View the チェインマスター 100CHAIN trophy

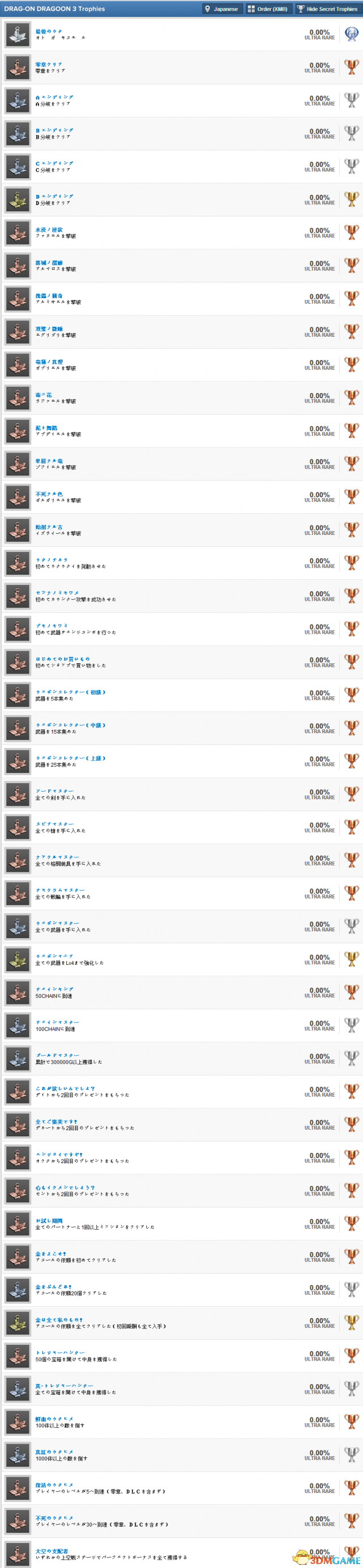pyautogui.click(x=57, y=1022)
